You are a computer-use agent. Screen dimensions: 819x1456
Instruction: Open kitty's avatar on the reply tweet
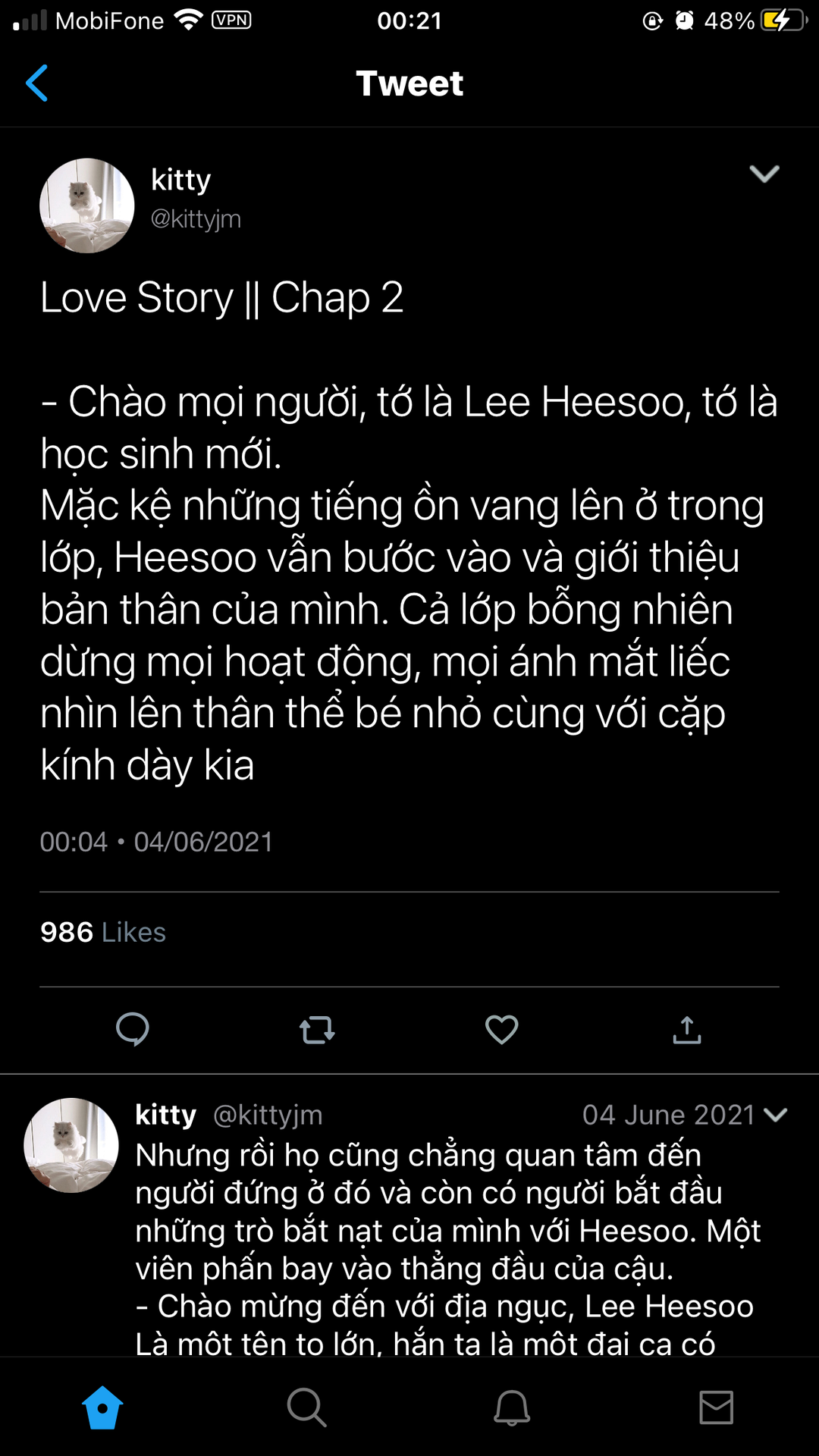(x=71, y=1145)
